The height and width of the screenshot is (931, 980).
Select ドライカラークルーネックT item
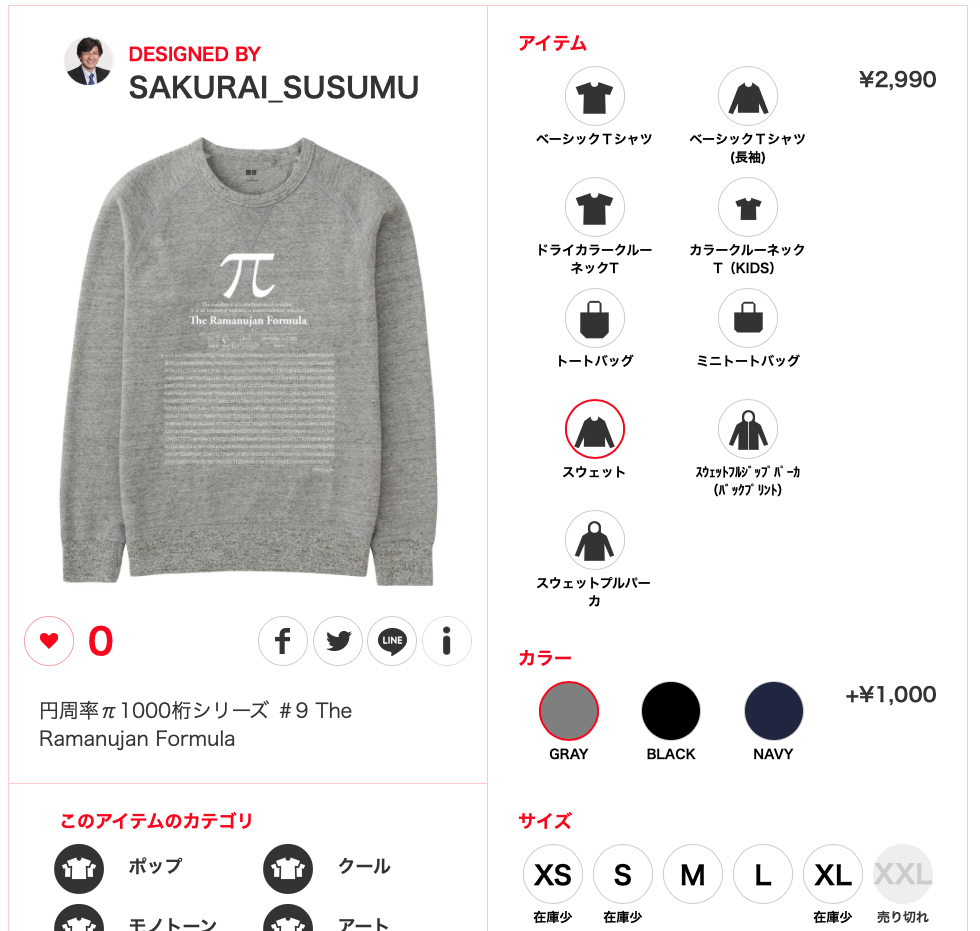click(594, 208)
